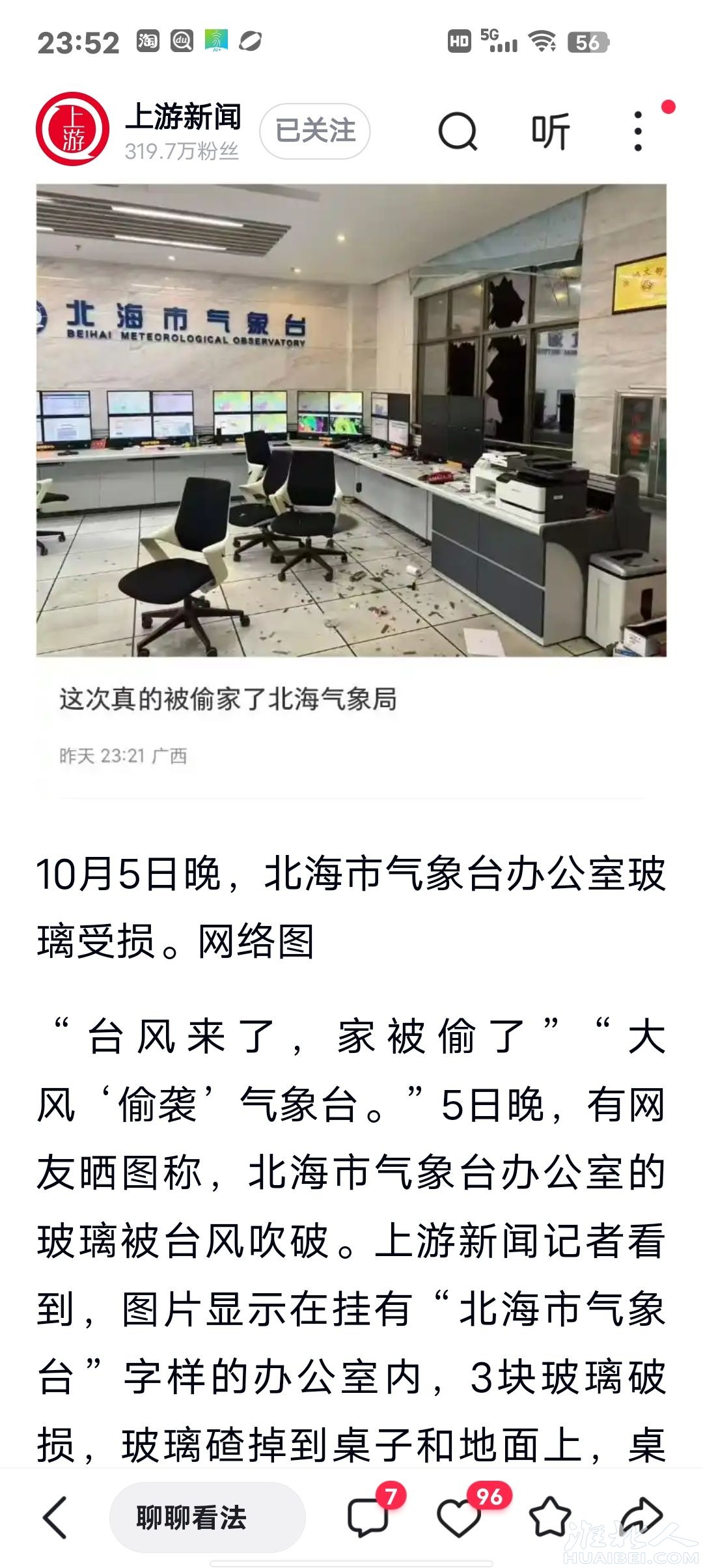Open search in the top bar

458,132
